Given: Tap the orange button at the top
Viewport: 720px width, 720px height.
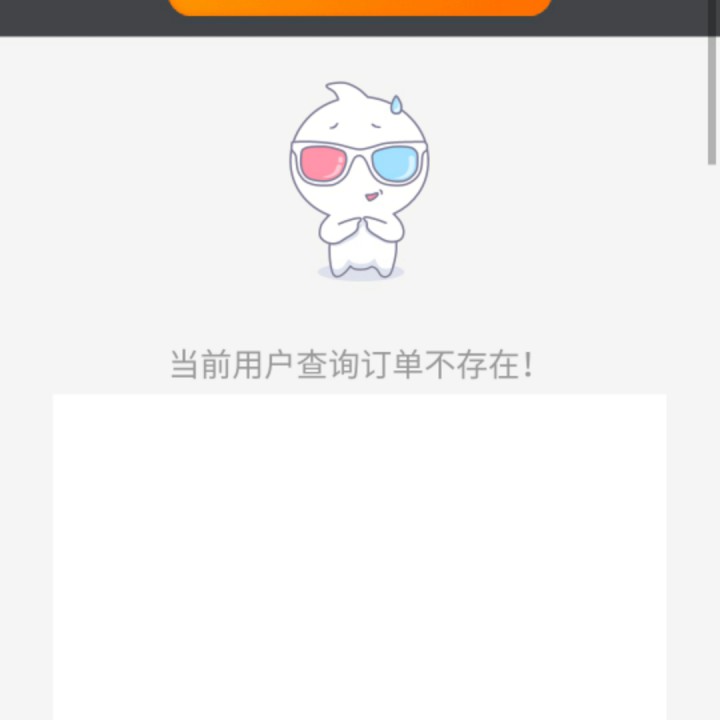Looking at the screenshot, I should (360, 7).
